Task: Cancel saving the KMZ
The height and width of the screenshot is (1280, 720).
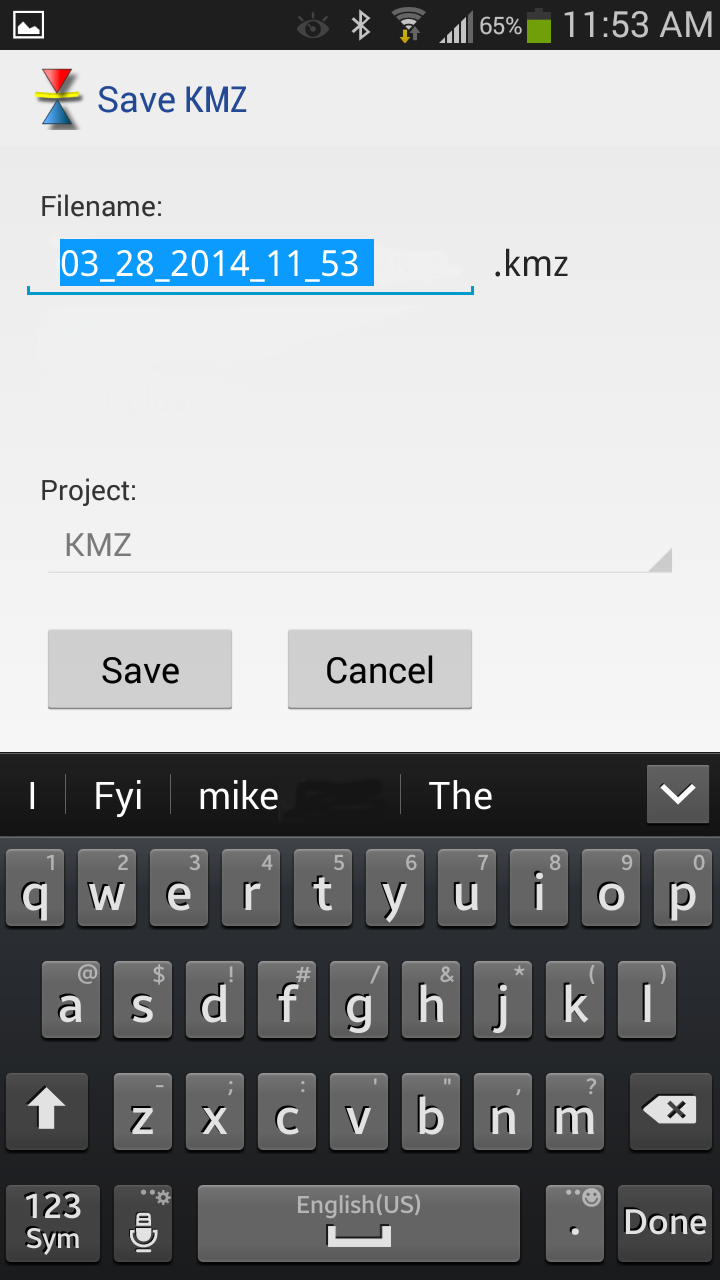Action: pos(380,670)
